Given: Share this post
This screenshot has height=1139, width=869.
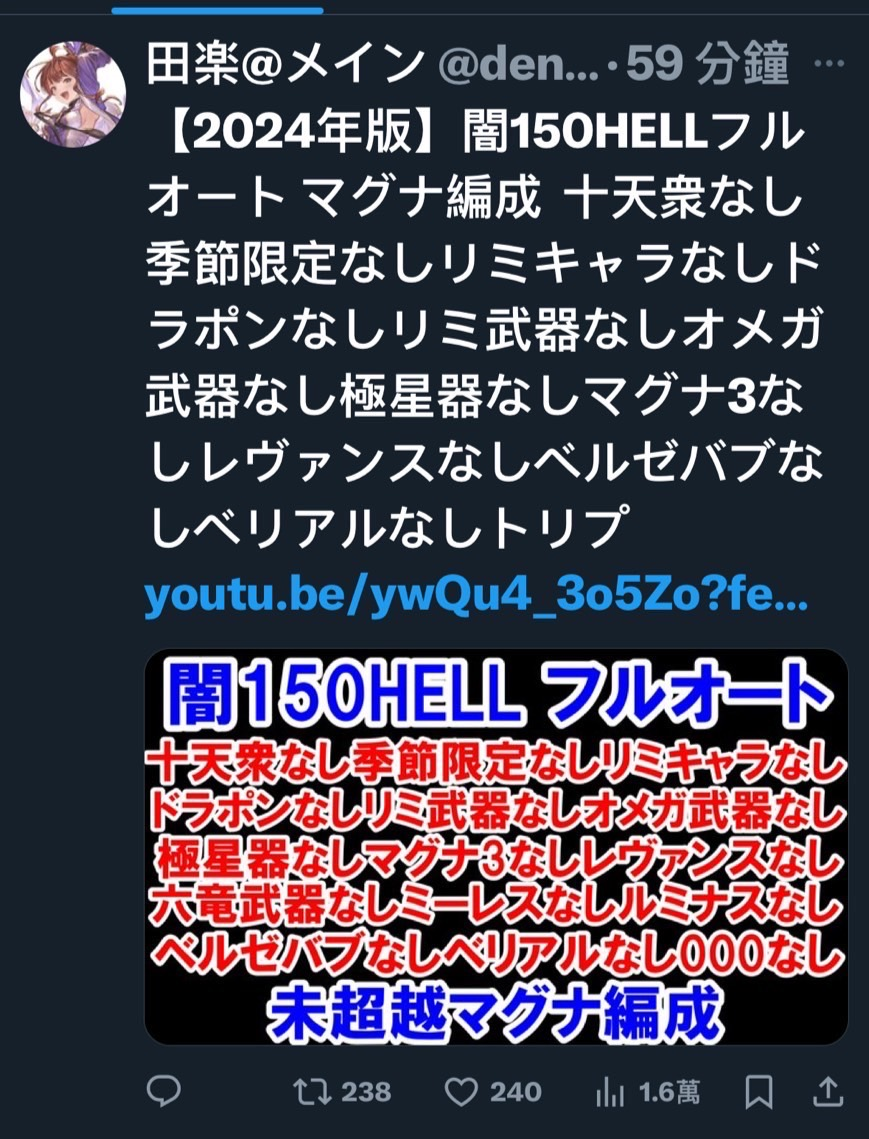Looking at the screenshot, I should 830,1089.
